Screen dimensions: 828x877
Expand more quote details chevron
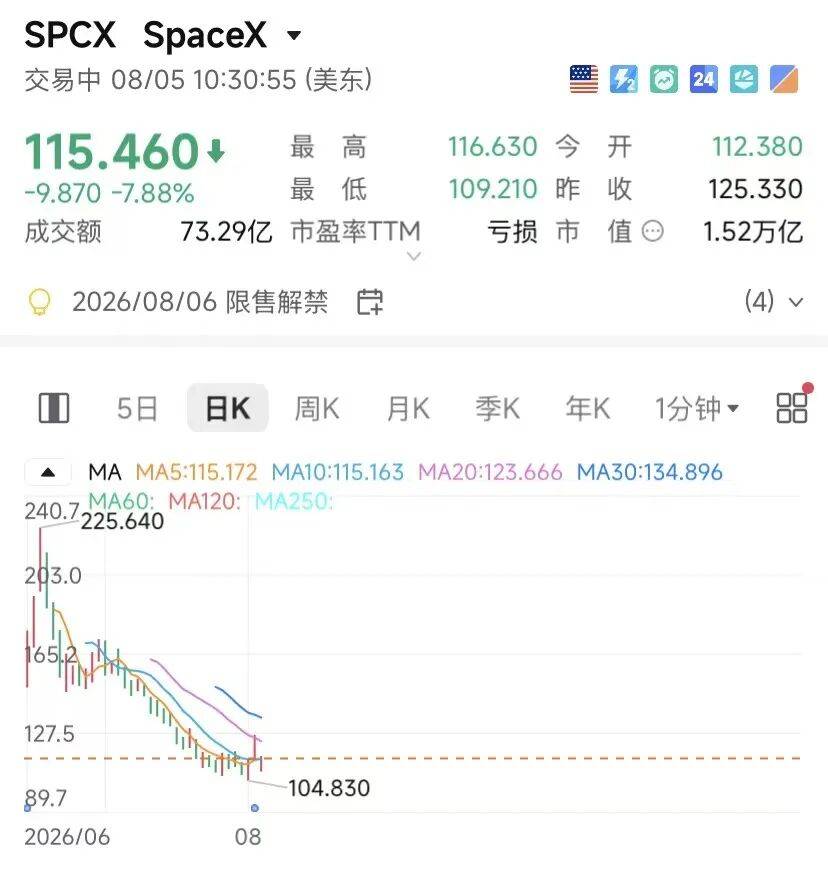coord(414,257)
